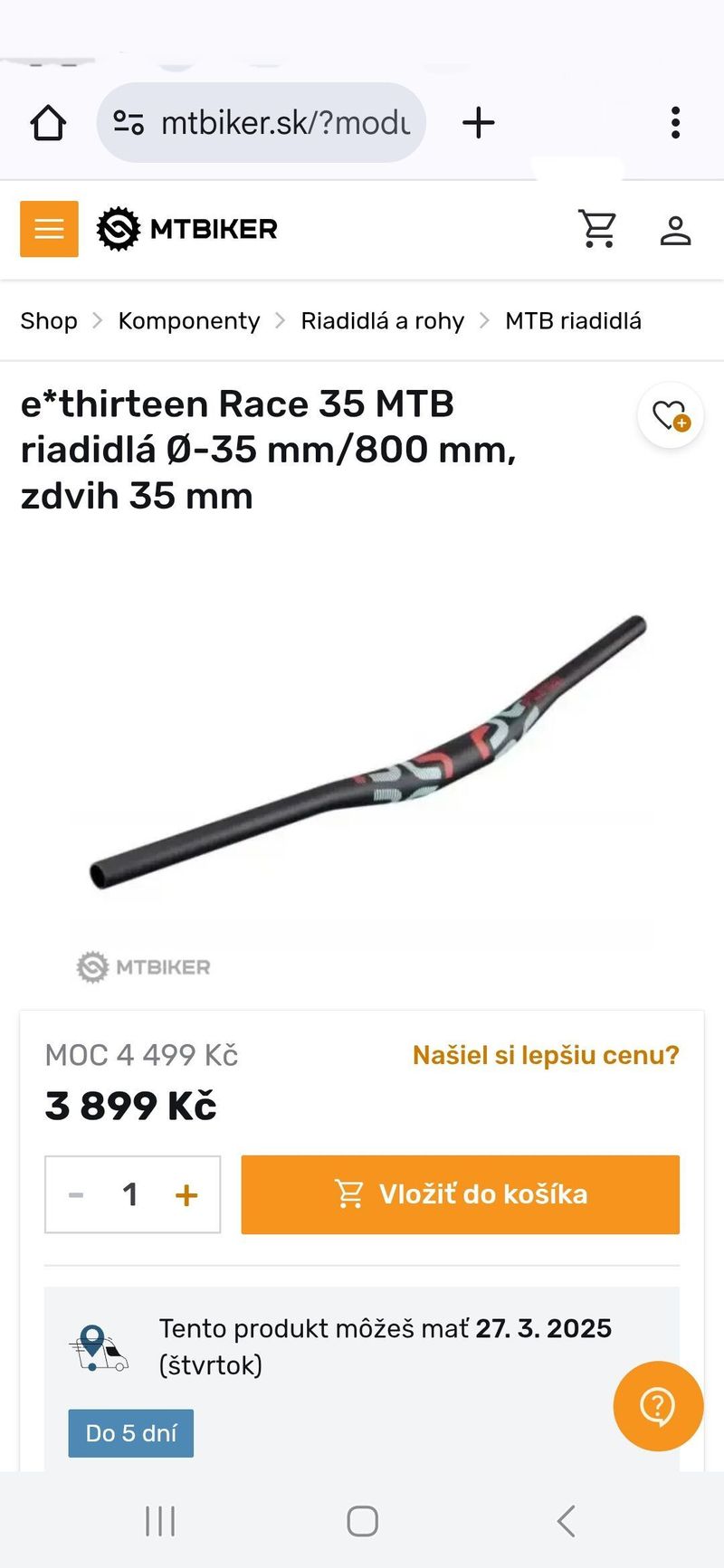The height and width of the screenshot is (1568, 724).
Task: Open the browser overflow menu
Action: click(x=675, y=122)
